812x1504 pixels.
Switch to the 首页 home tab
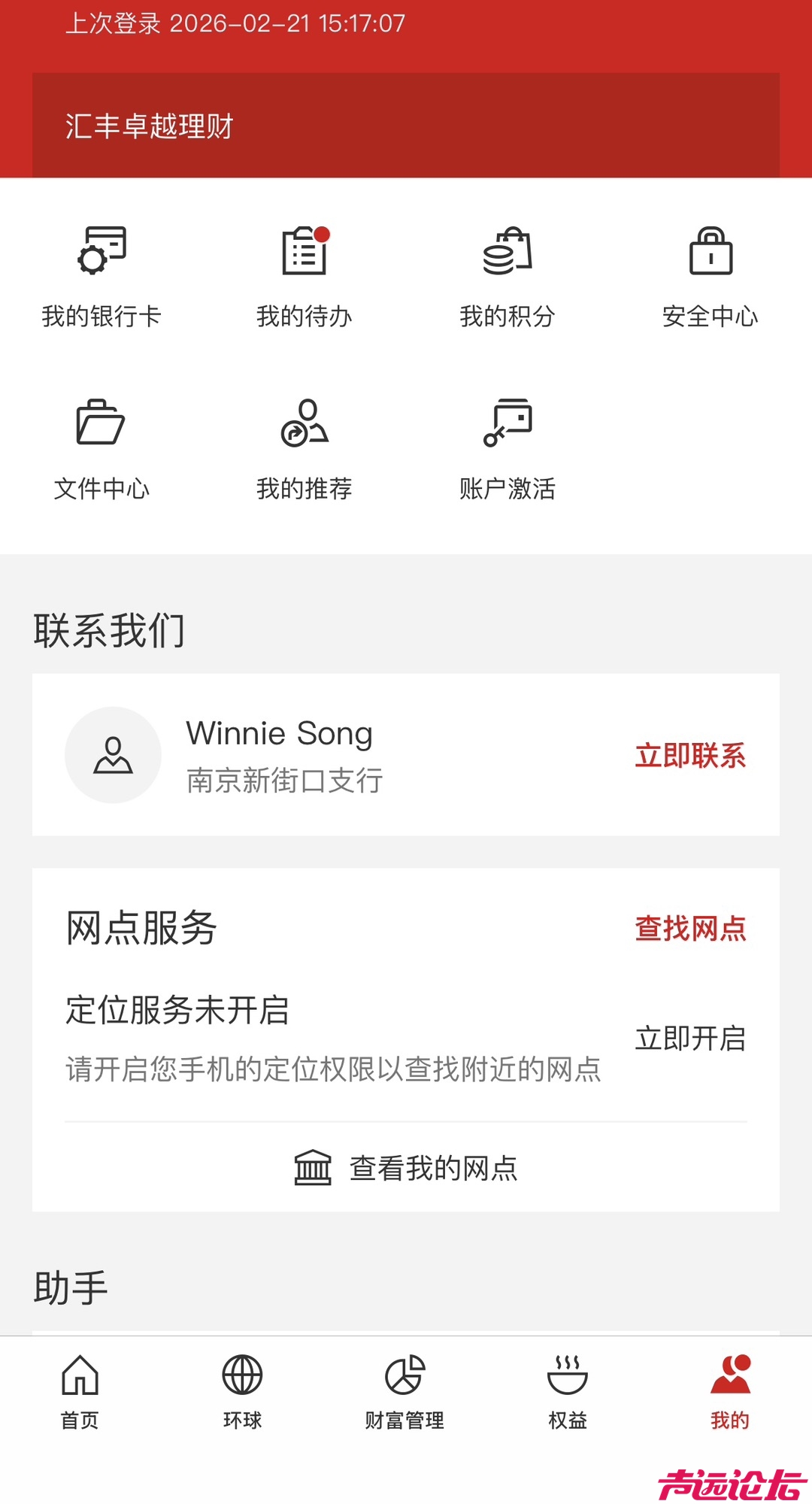click(80, 1391)
